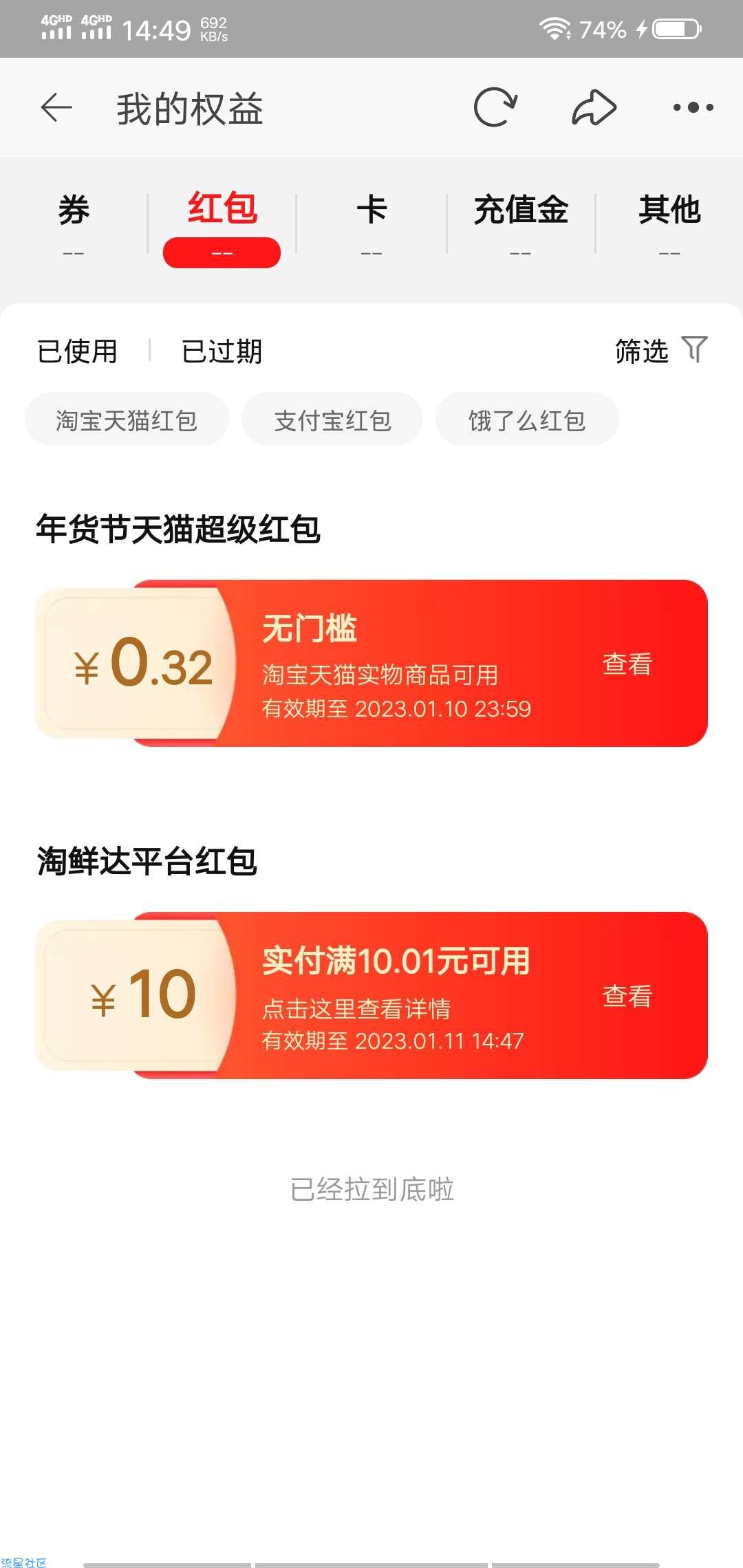Switch to the 券 tab

coord(74,224)
